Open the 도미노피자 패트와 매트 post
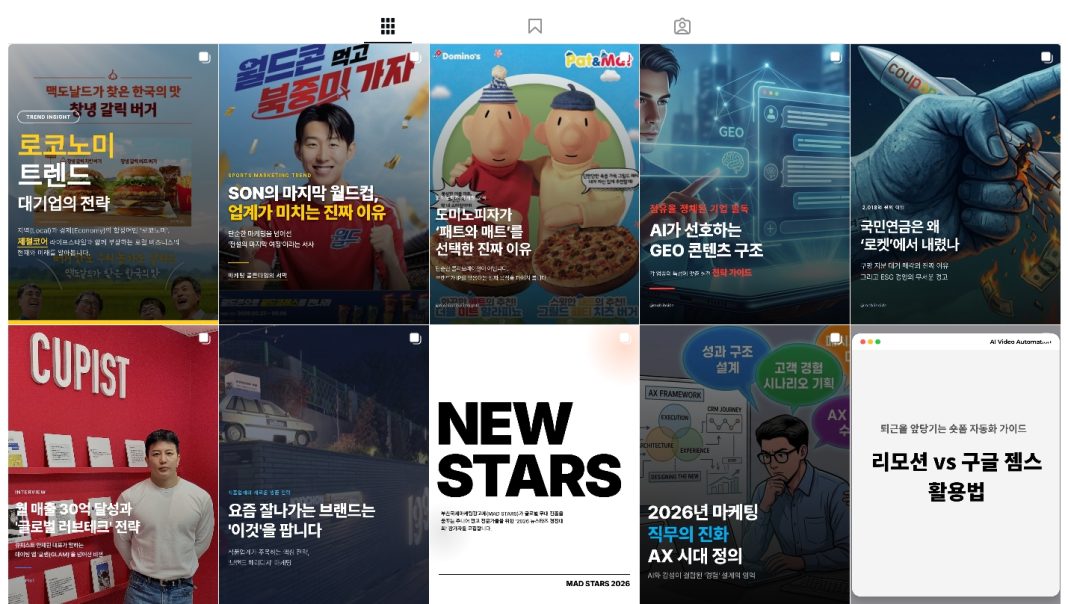The image size is (1068, 604). click(534, 183)
